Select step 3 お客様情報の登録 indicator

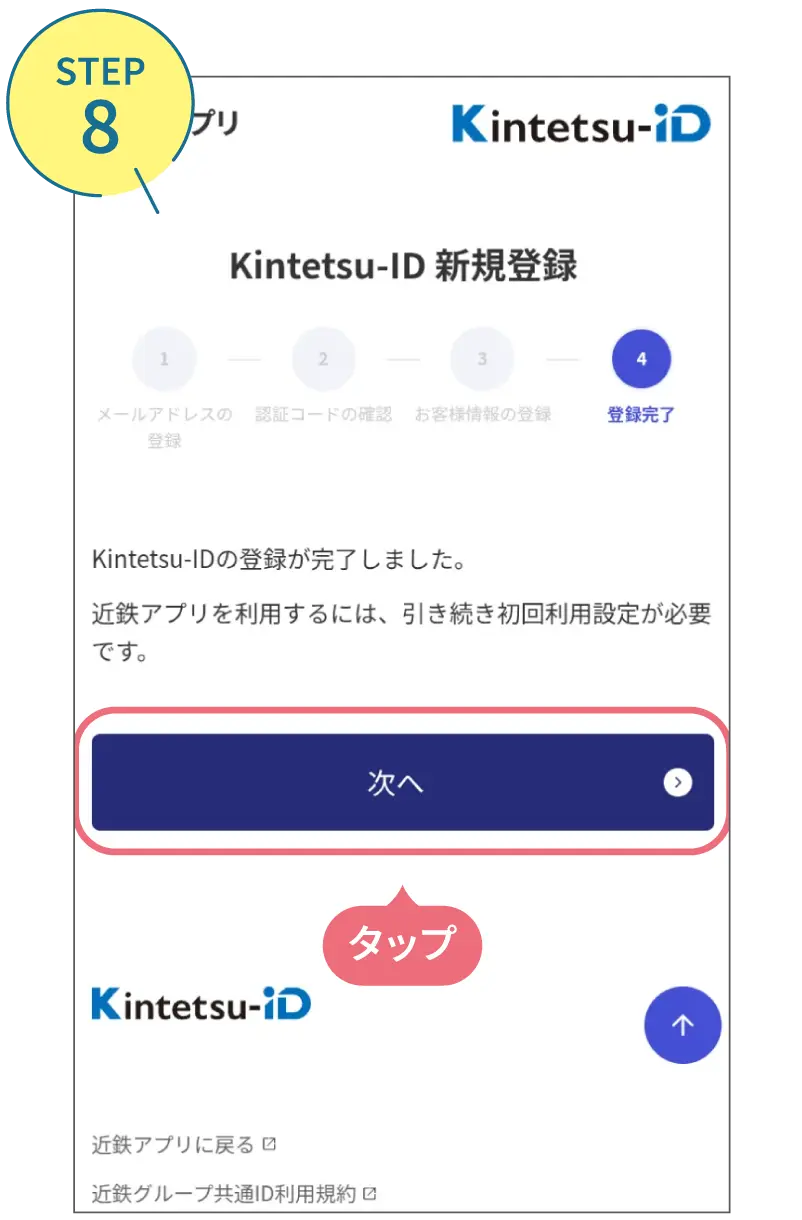[x=482, y=358]
